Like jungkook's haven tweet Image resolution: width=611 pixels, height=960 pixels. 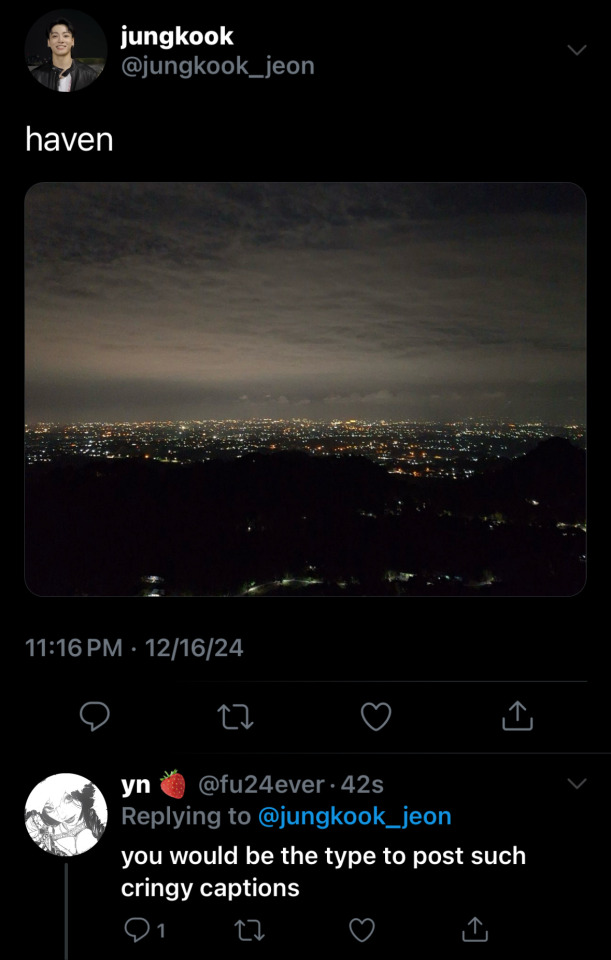point(376,716)
